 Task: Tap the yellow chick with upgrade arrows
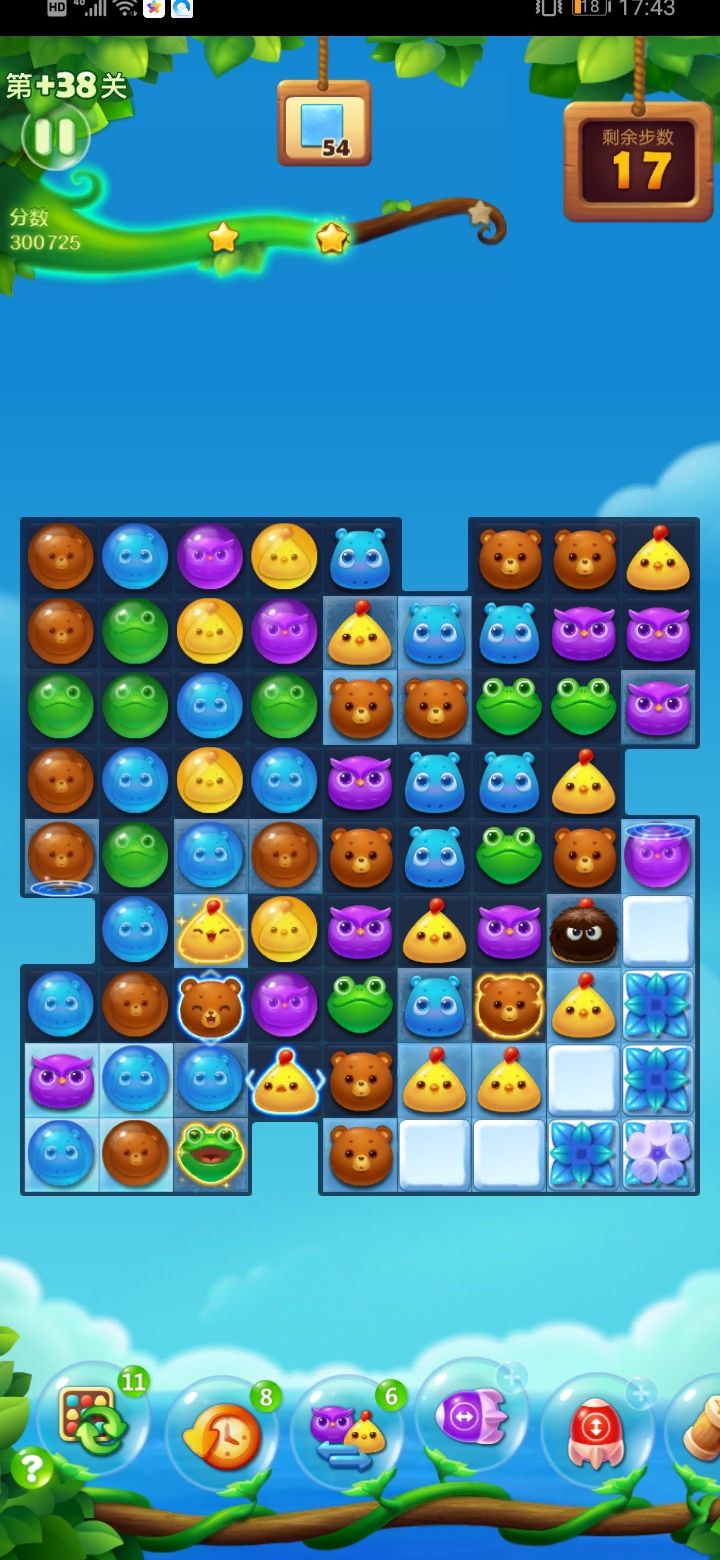285,1080
